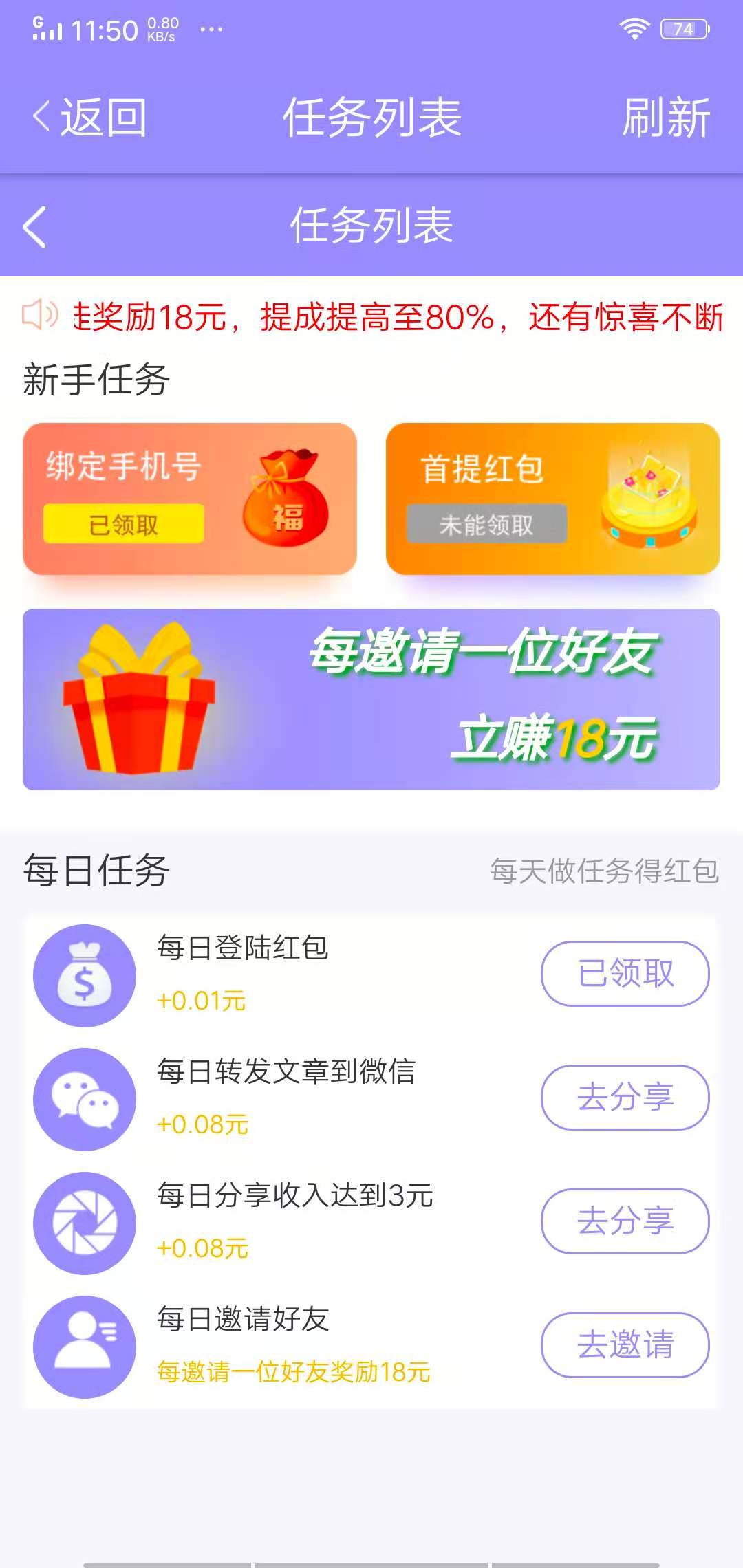This screenshot has height=1568, width=743.
Task: Open 返回 to go back
Action: [x=89, y=117]
